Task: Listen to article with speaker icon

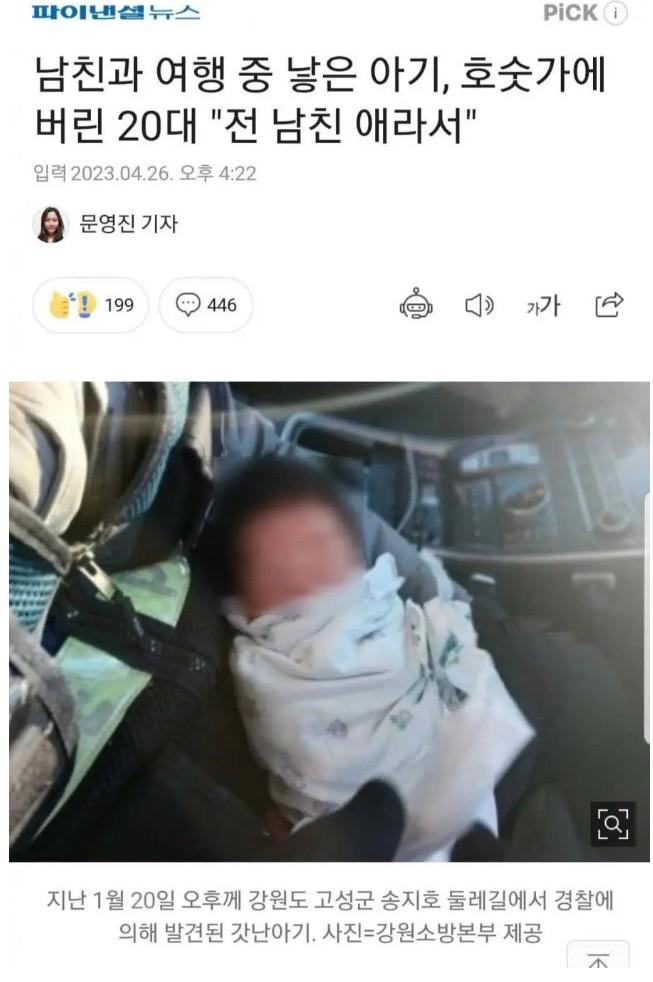Action: [480, 305]
